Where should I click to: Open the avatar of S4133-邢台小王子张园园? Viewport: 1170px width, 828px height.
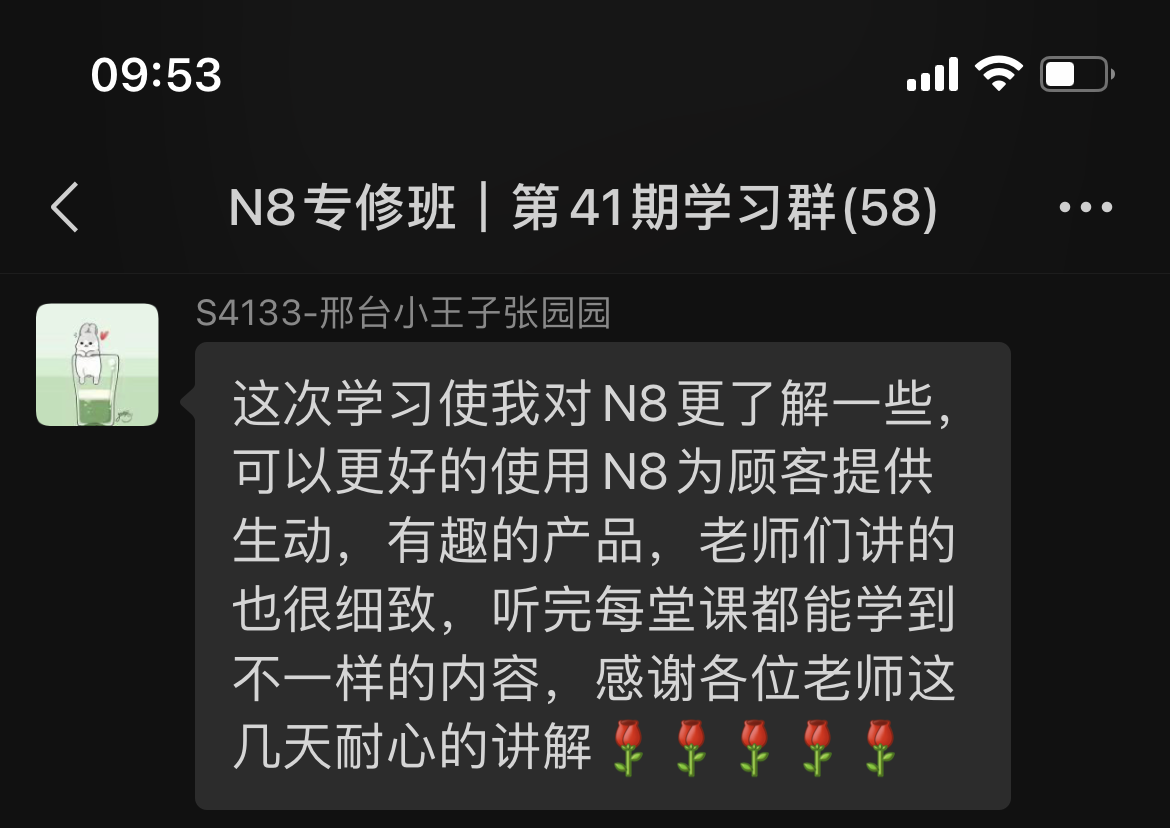pos(97,365)
